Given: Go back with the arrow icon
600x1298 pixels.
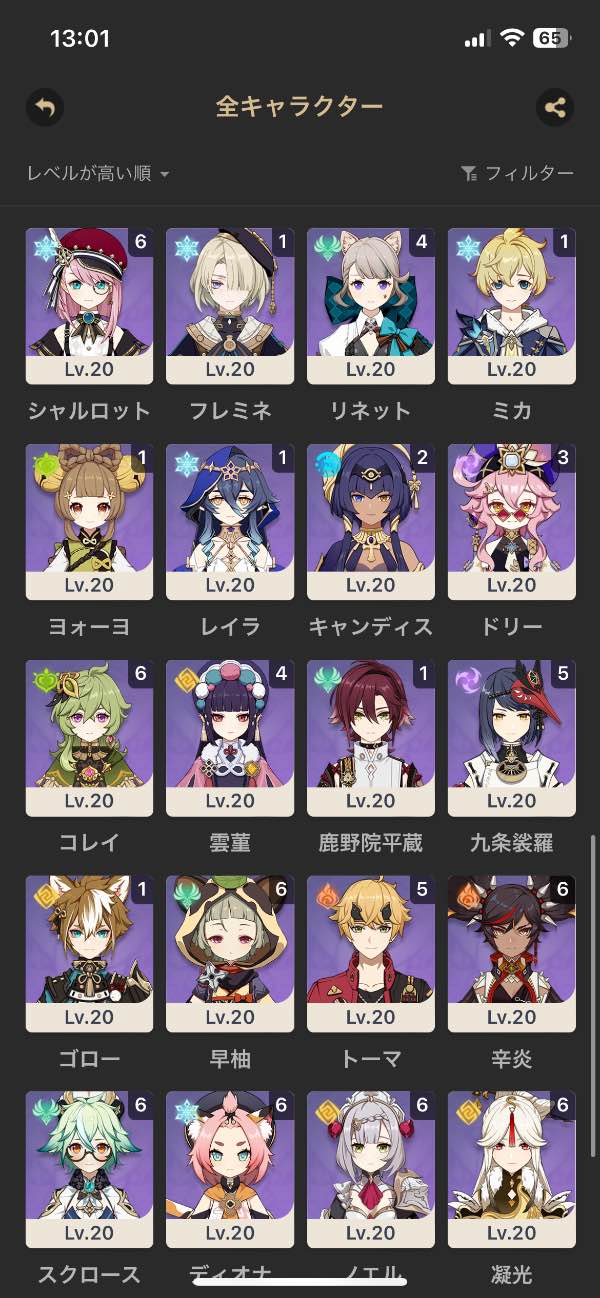Looking at the screenshot, I should click(44, 107).
